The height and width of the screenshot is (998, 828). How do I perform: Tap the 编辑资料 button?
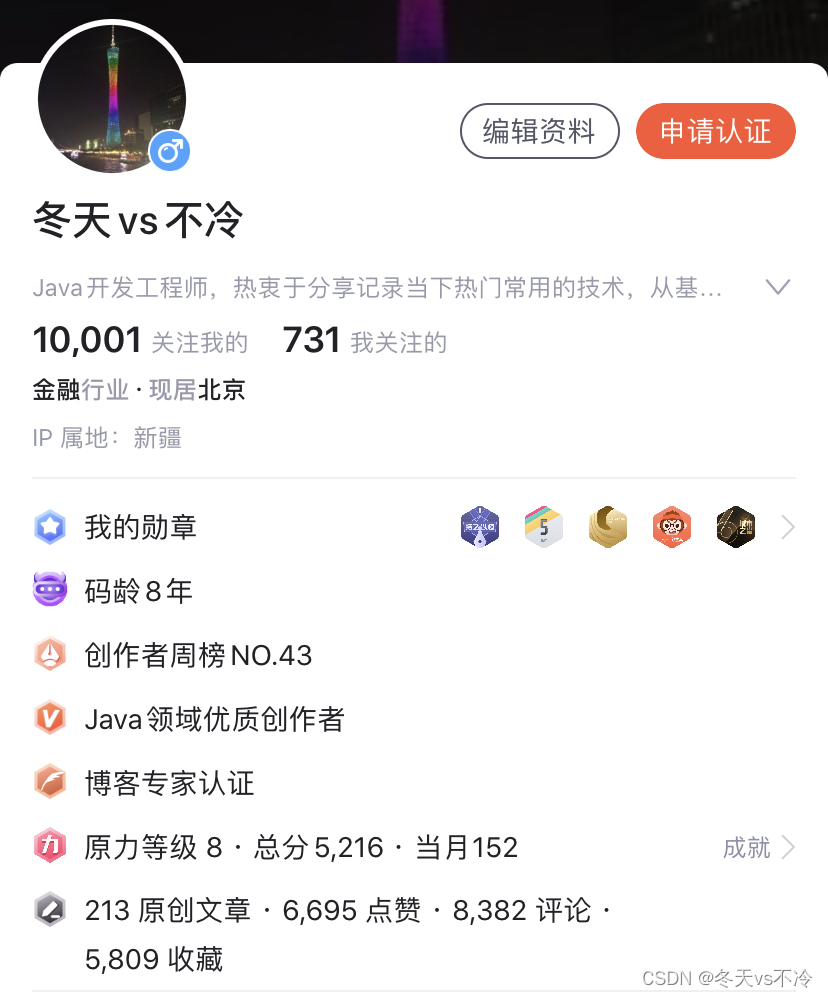point(539,131)
